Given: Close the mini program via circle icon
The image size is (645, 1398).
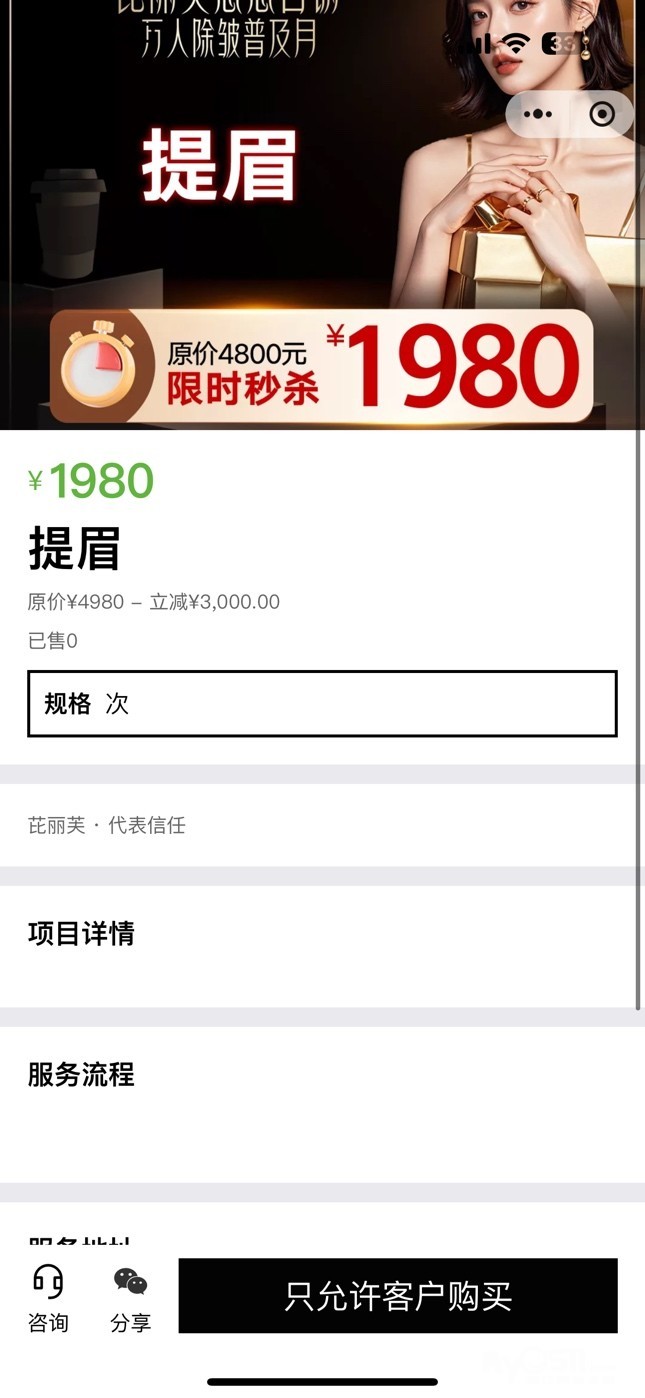Looking at the screenshot, I should coord(602,114).
